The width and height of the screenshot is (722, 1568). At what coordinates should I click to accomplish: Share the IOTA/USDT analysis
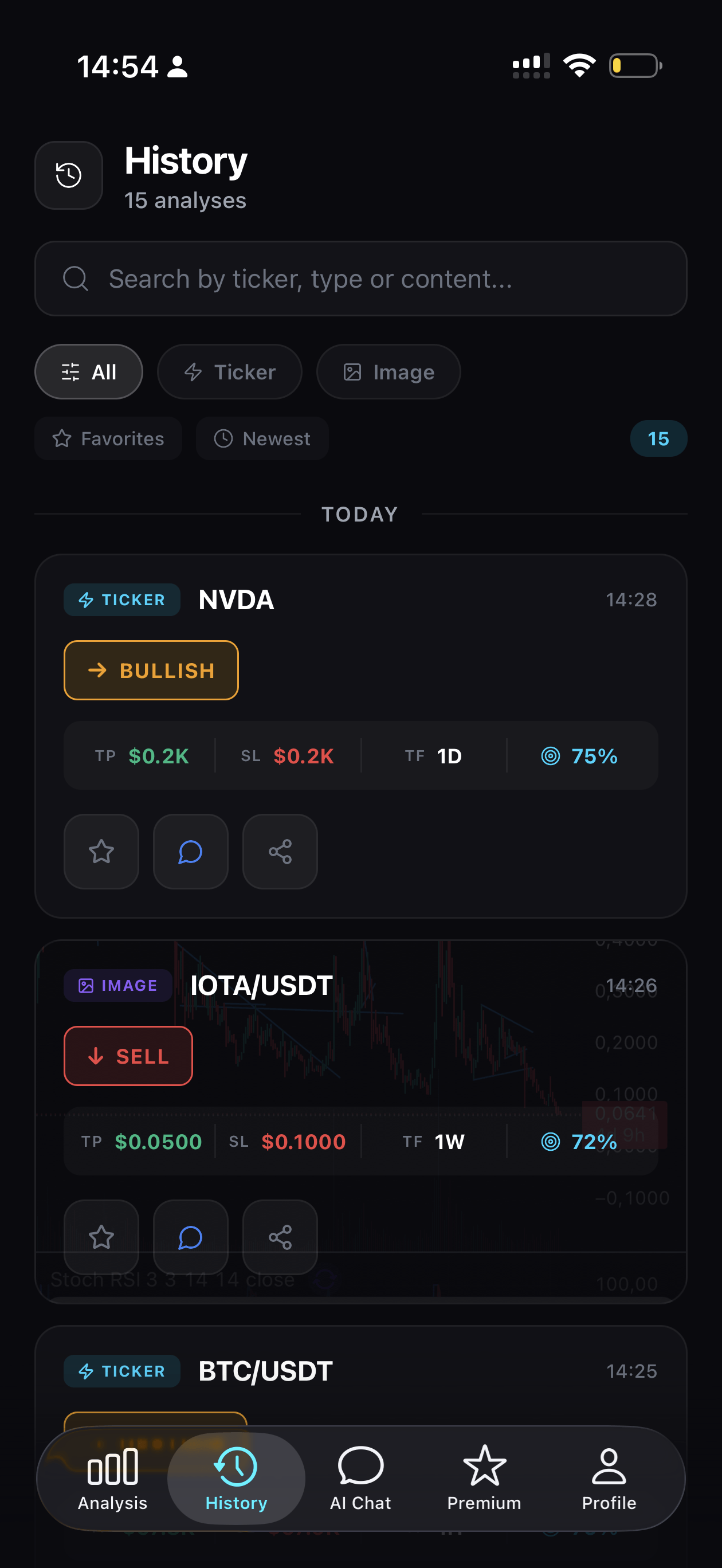(280, 1236)
